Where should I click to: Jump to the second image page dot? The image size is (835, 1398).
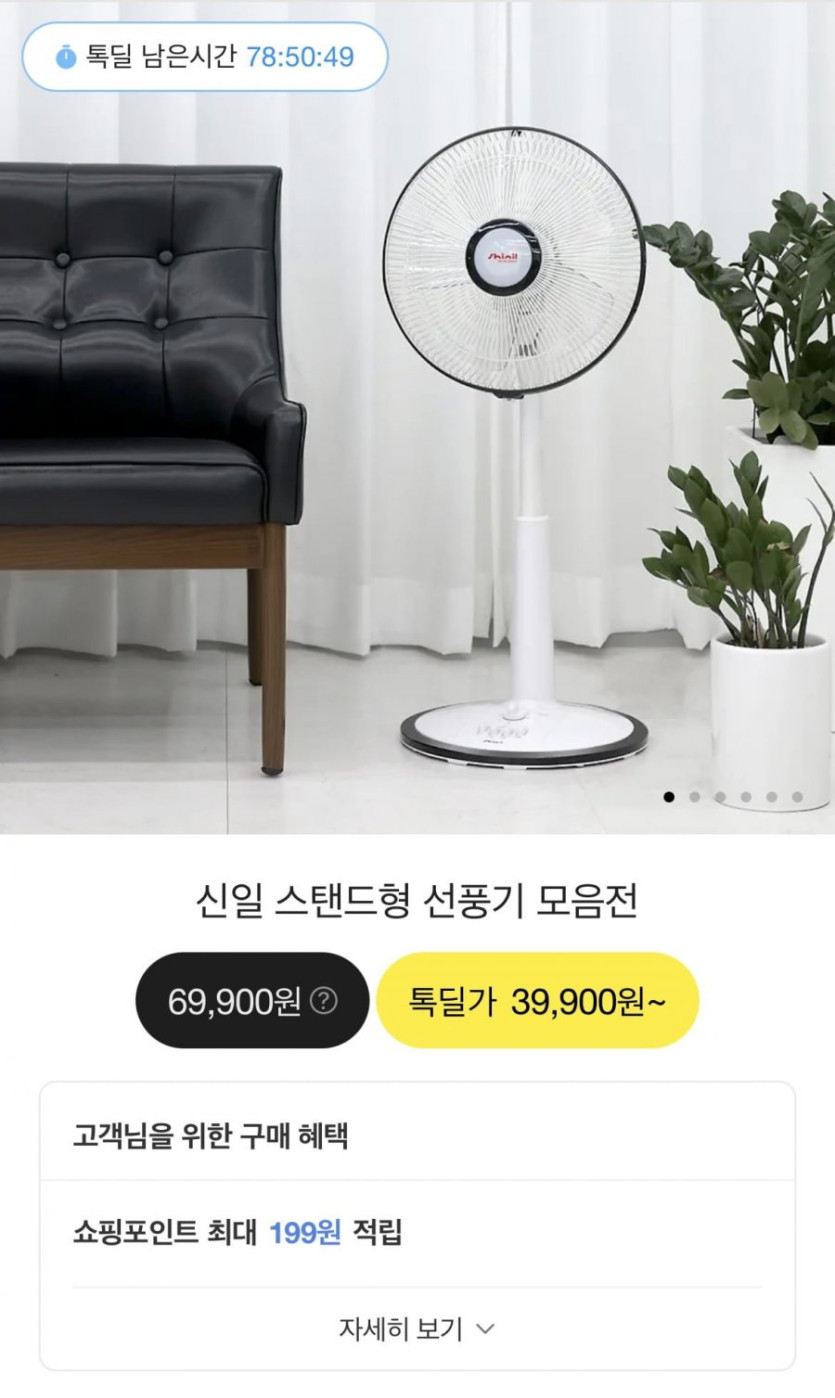694,797
